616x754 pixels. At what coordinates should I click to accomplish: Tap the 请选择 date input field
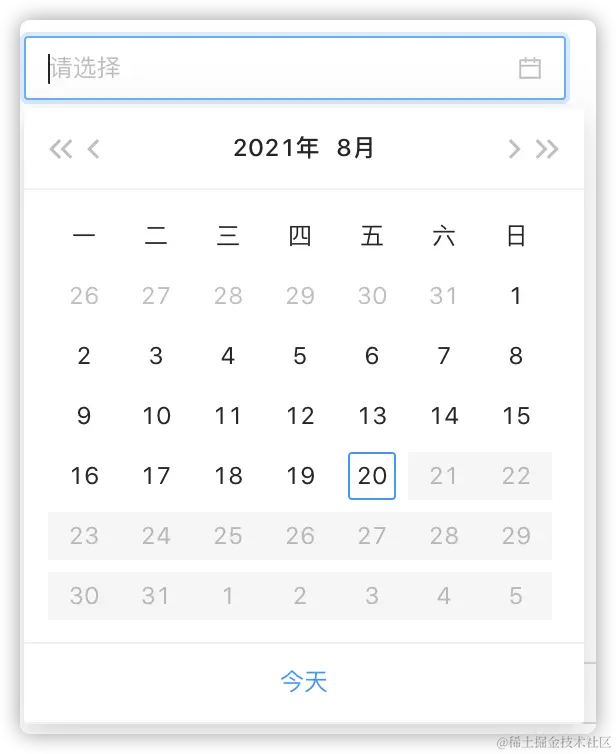point(280,68)
